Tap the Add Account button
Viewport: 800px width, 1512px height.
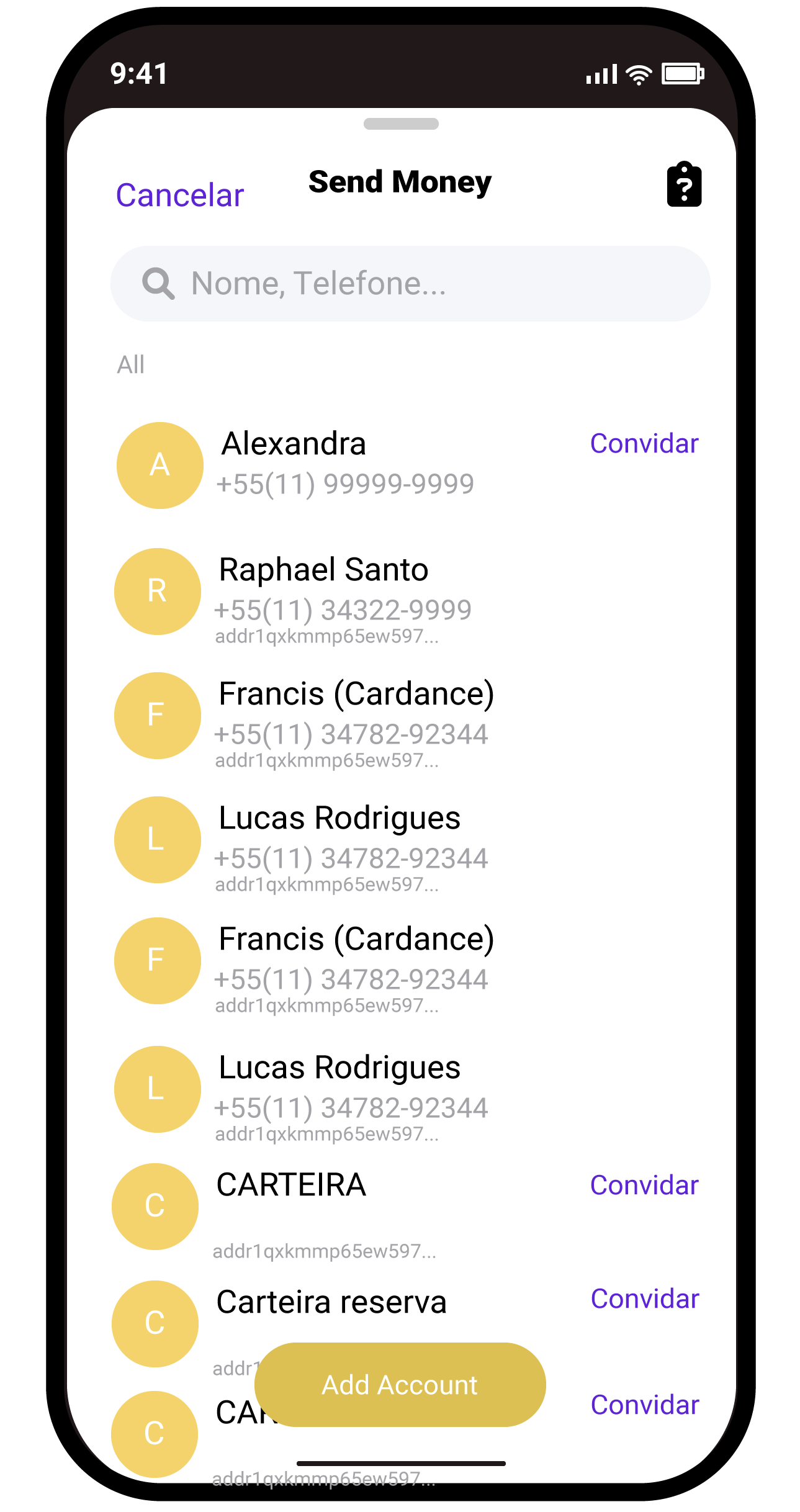(x=400, y=1385)
